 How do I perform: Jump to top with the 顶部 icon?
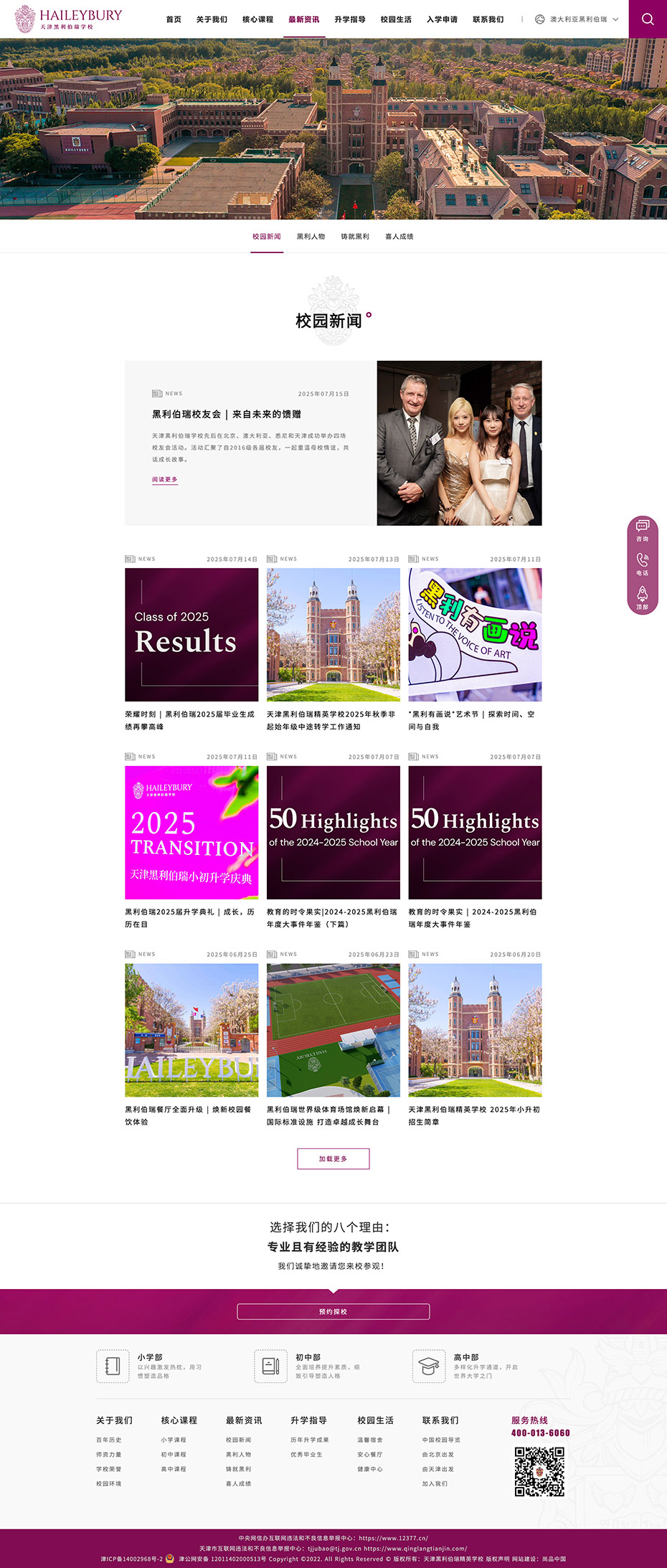(642, 598)
